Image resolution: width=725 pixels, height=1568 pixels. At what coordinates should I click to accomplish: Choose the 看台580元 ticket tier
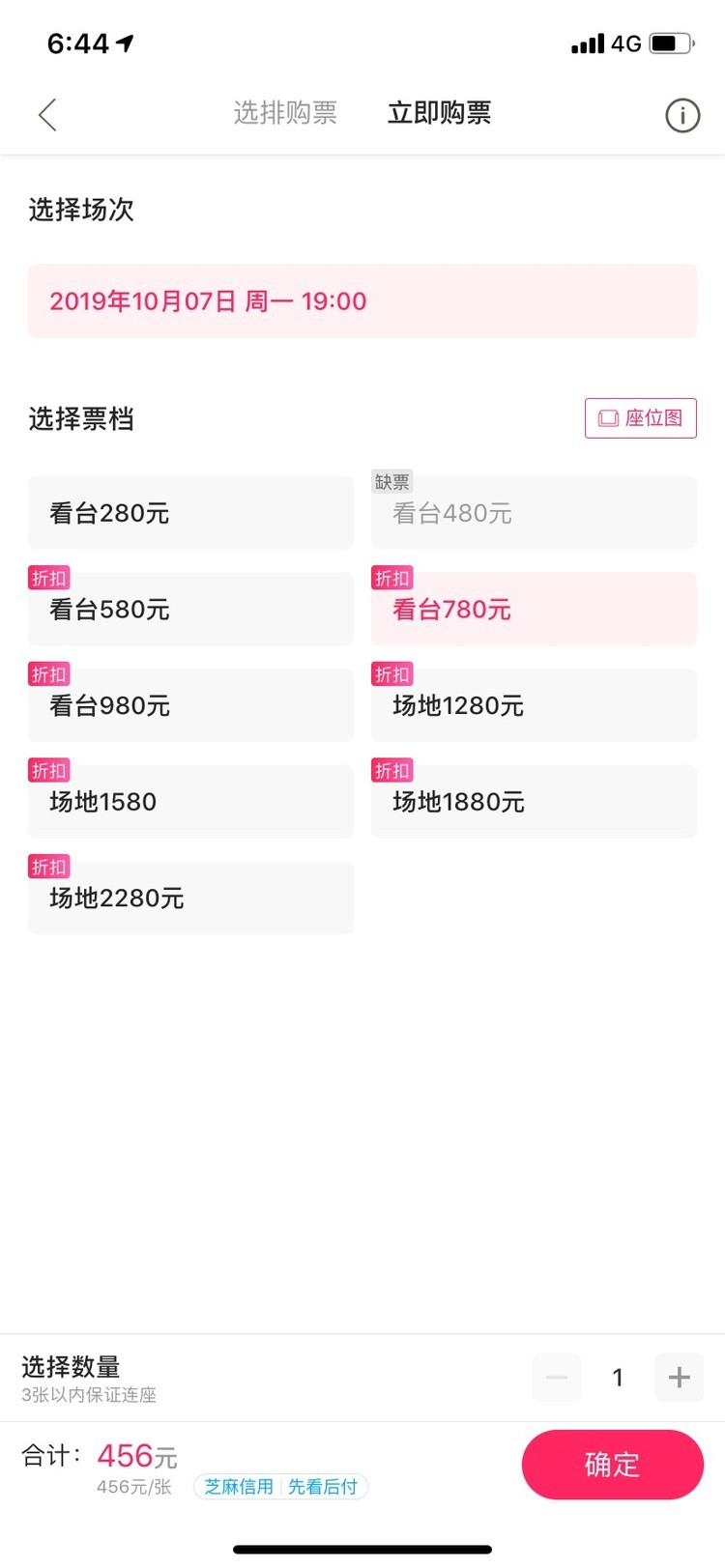click(x=190, y=610)
